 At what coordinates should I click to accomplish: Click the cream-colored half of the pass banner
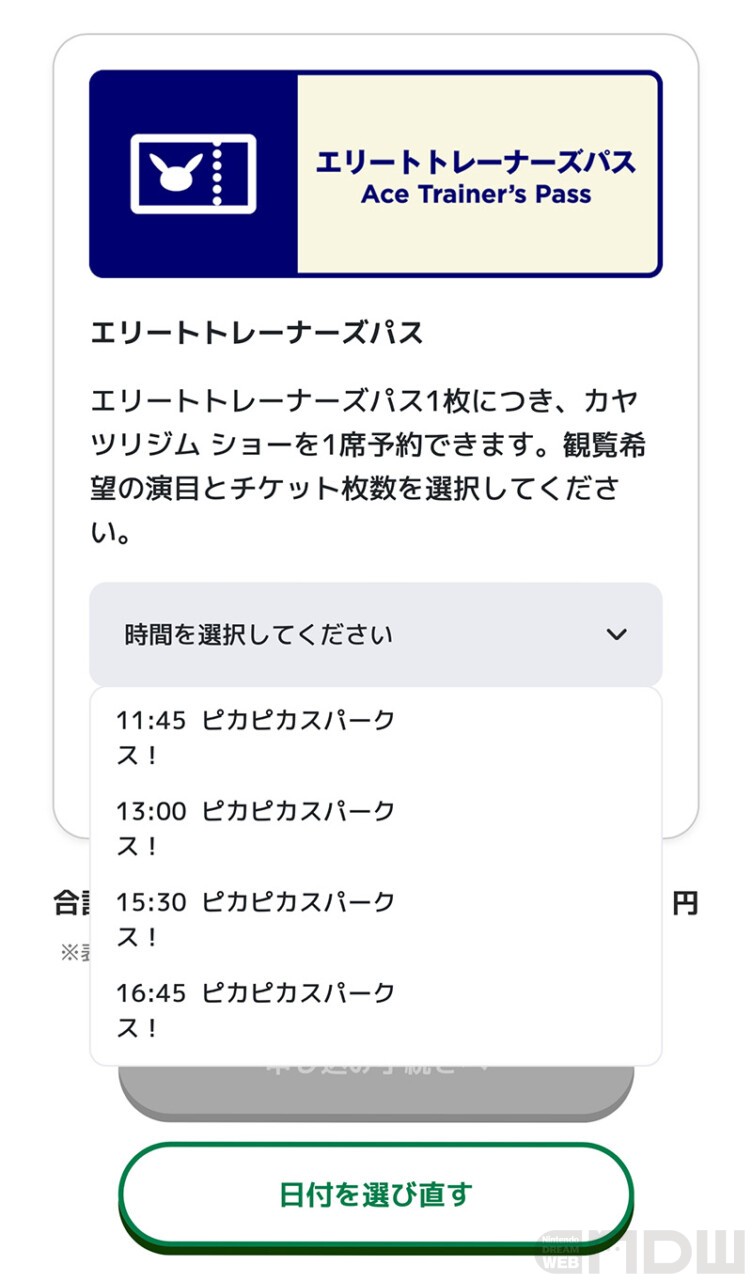click(480, 172)
